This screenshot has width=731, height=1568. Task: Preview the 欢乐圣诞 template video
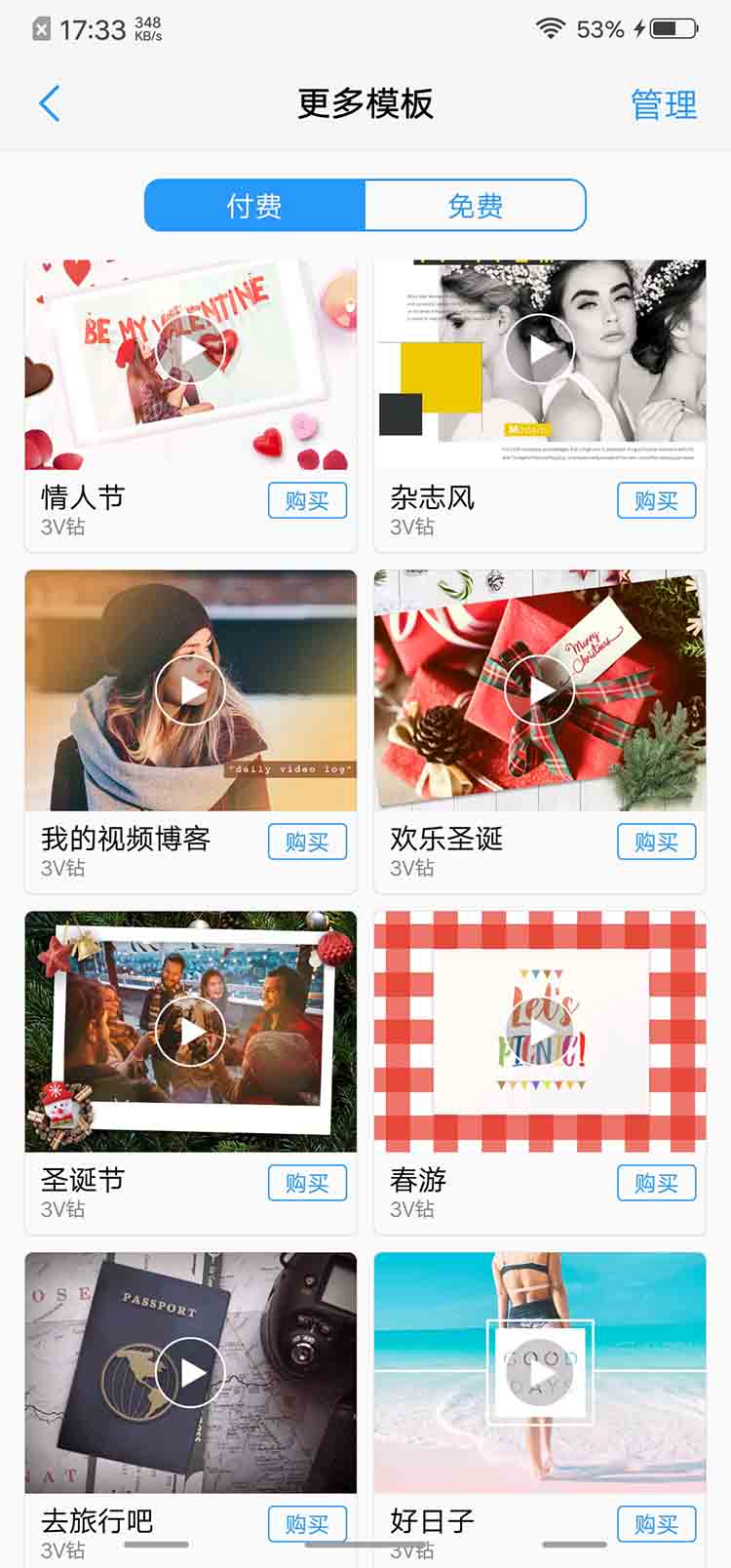click(x=539, y=690)
